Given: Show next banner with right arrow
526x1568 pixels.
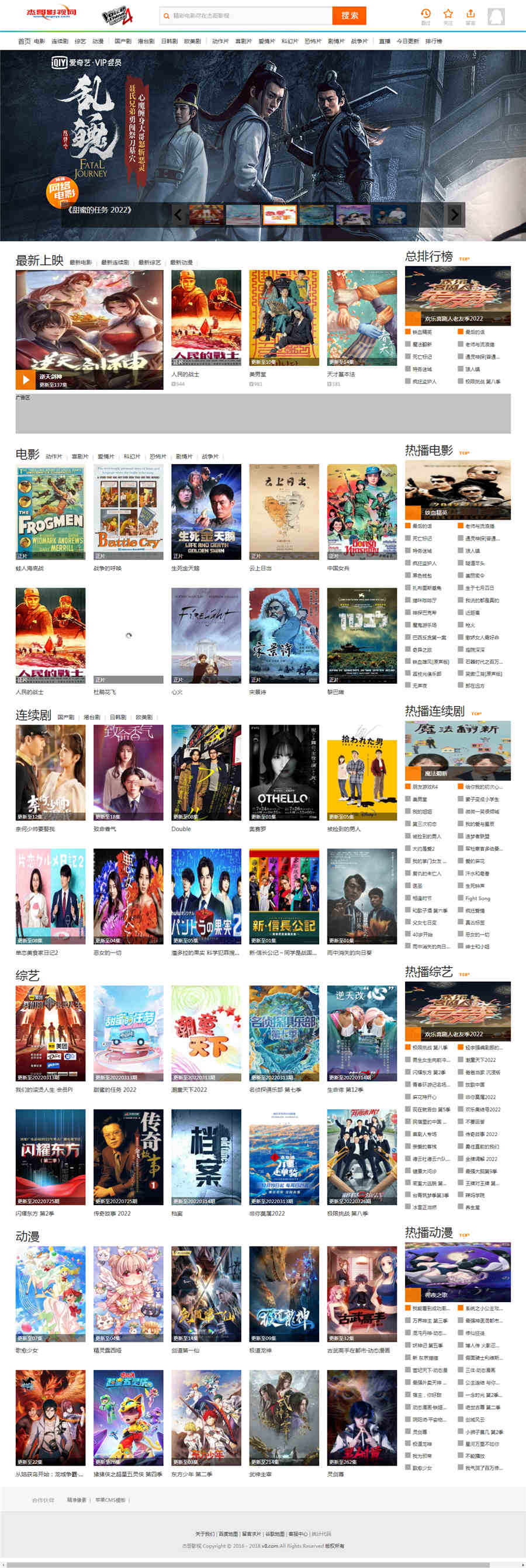Looking at the screenshot, I should pos(454,214).
